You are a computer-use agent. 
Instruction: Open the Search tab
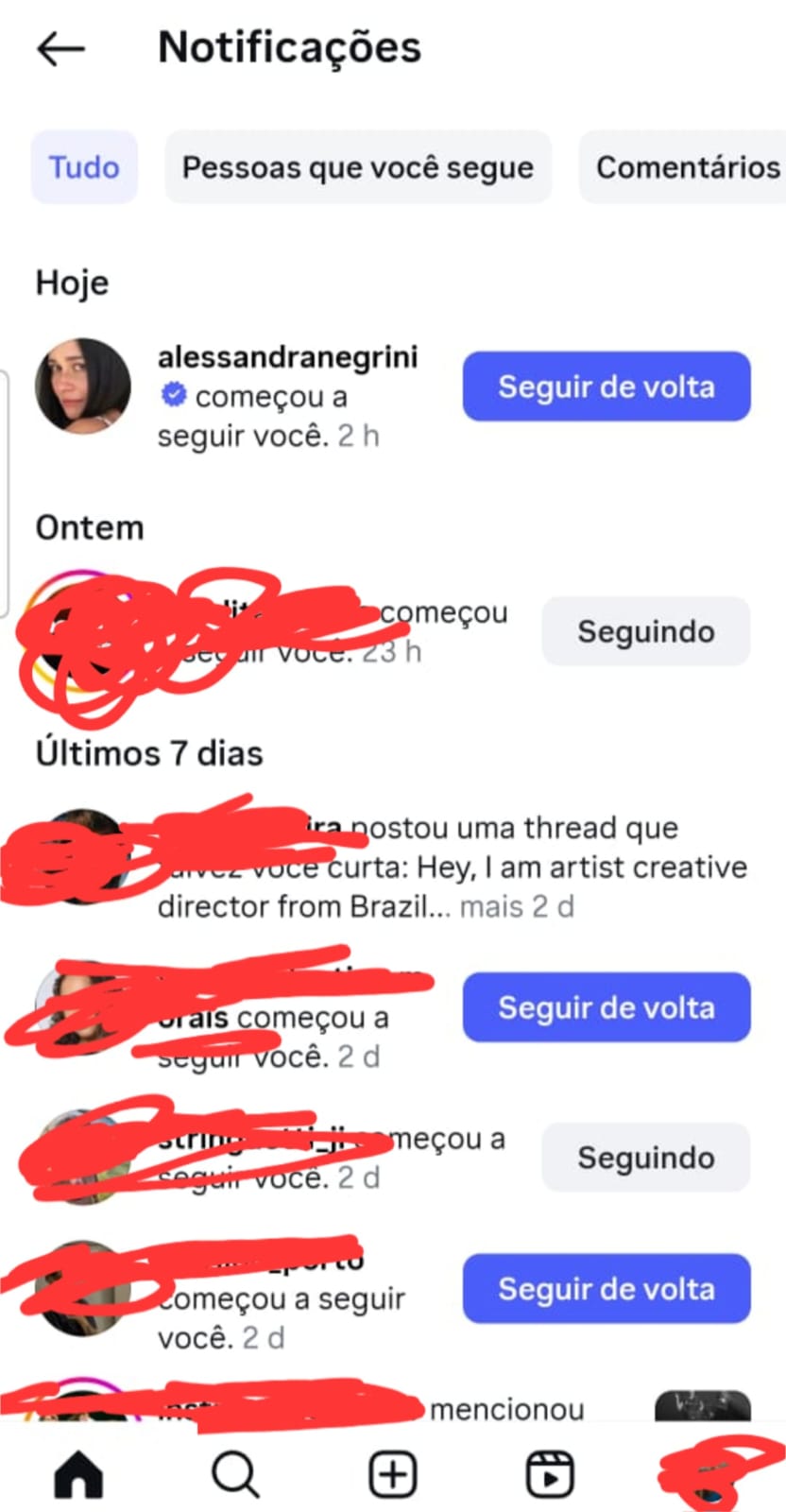[x=235, y=1474]
